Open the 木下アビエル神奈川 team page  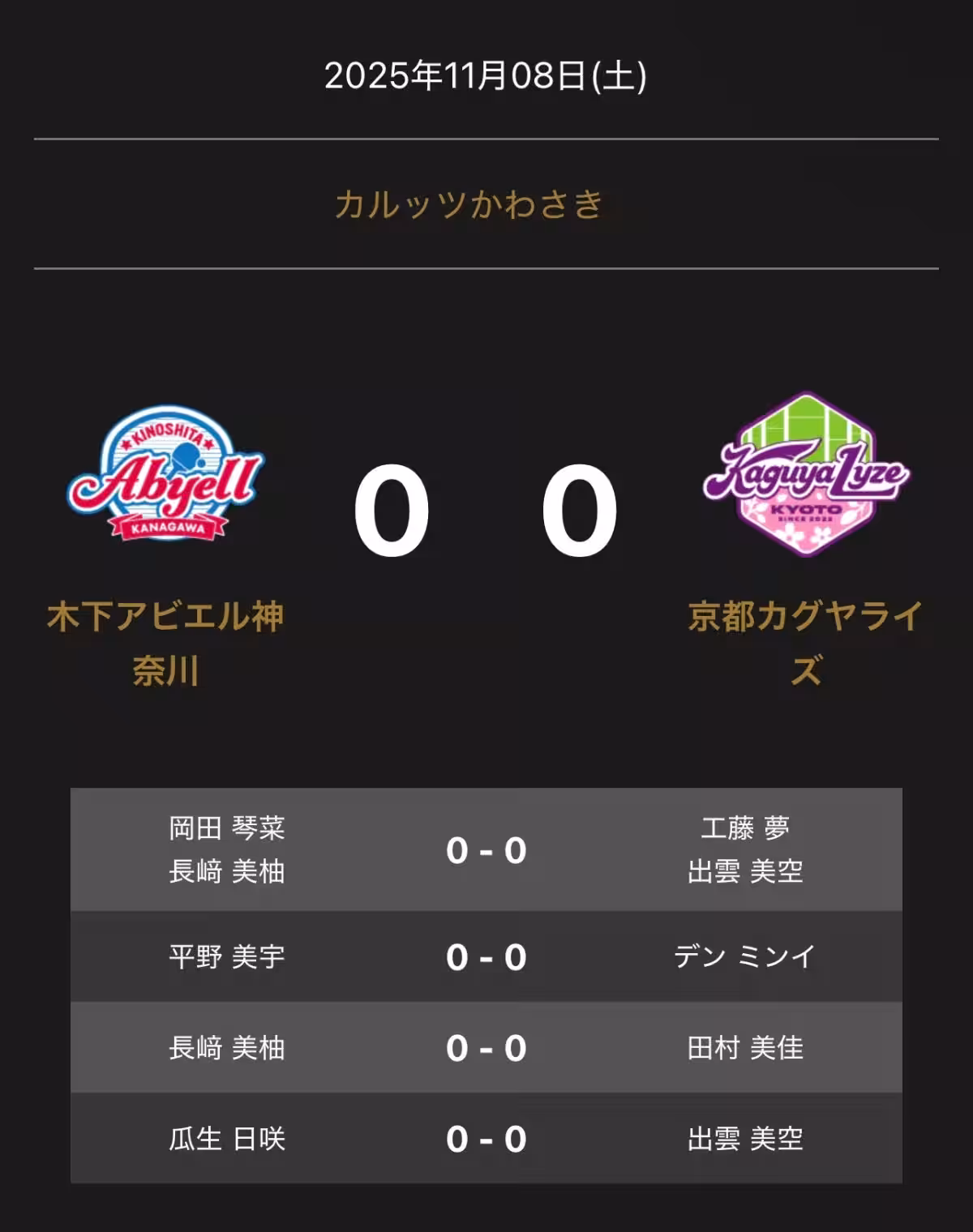(165, 642)
